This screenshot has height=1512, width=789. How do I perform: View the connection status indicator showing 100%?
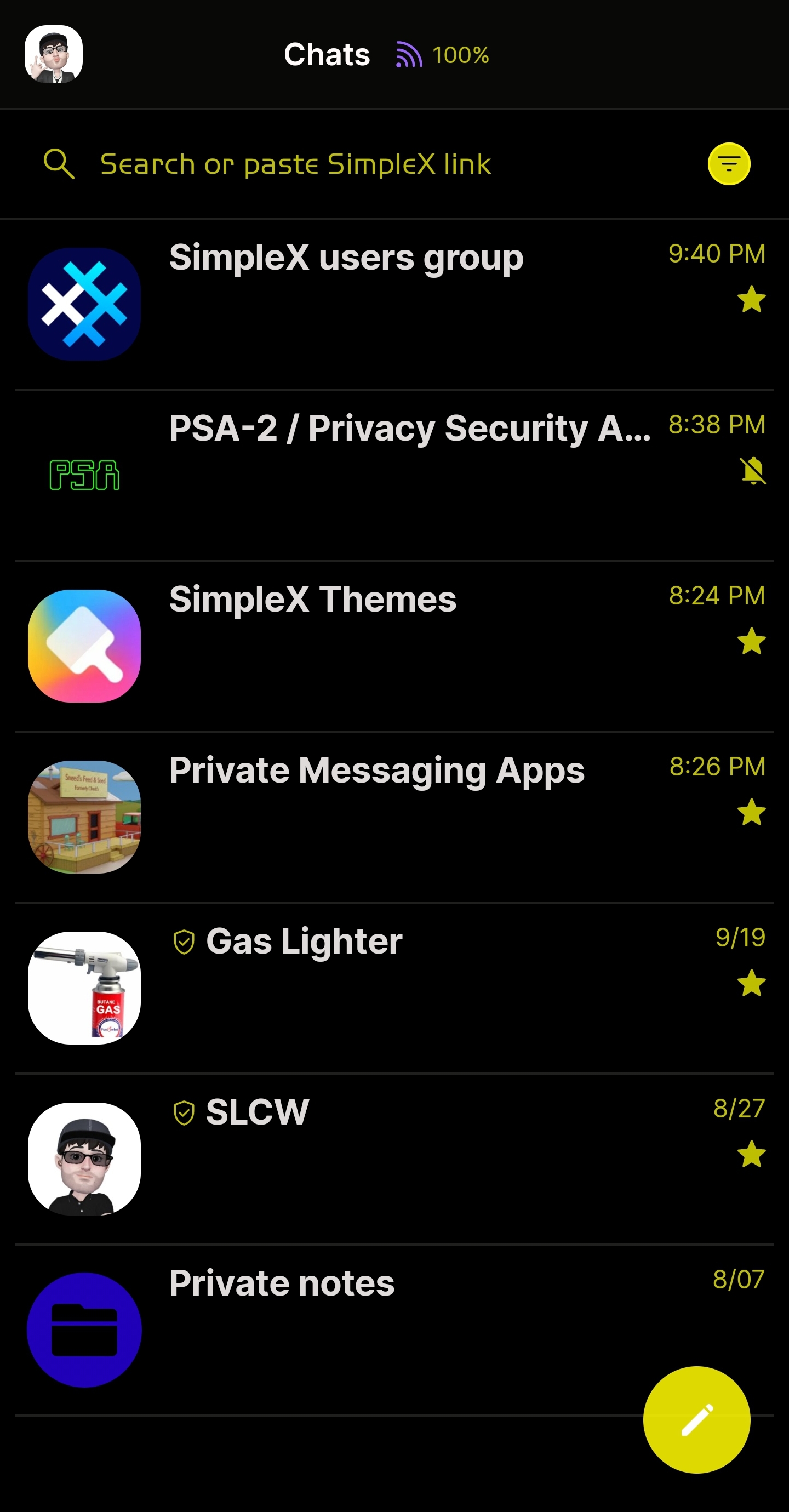[443, 55]
